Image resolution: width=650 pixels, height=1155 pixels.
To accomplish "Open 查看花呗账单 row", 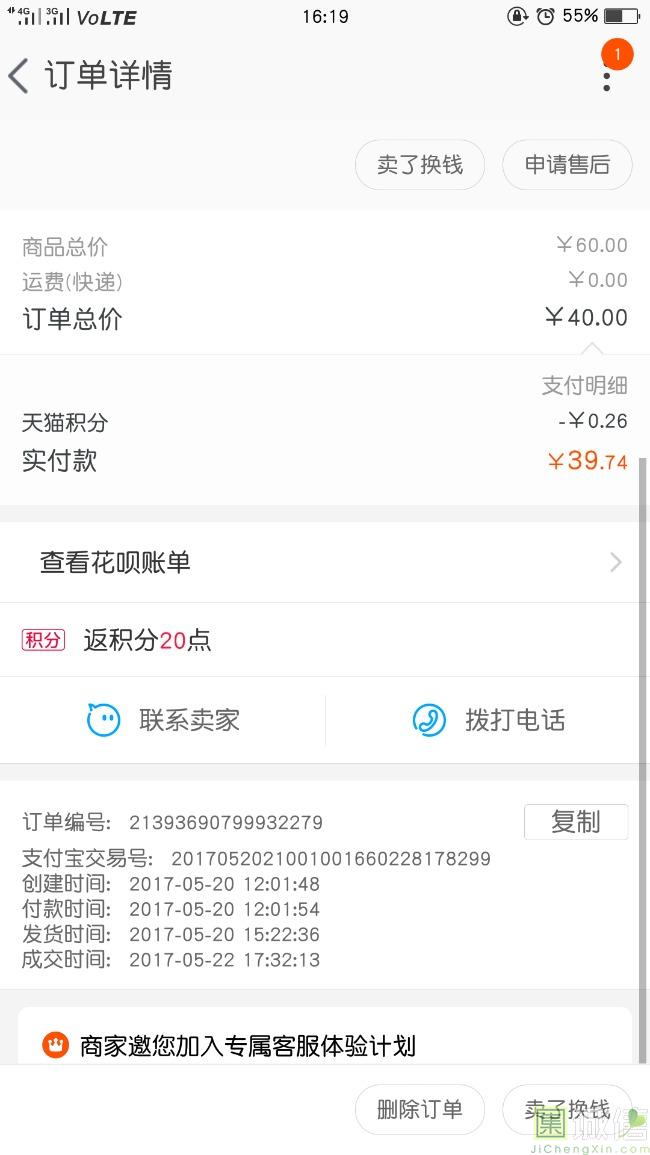I will (x=325, y=563).
